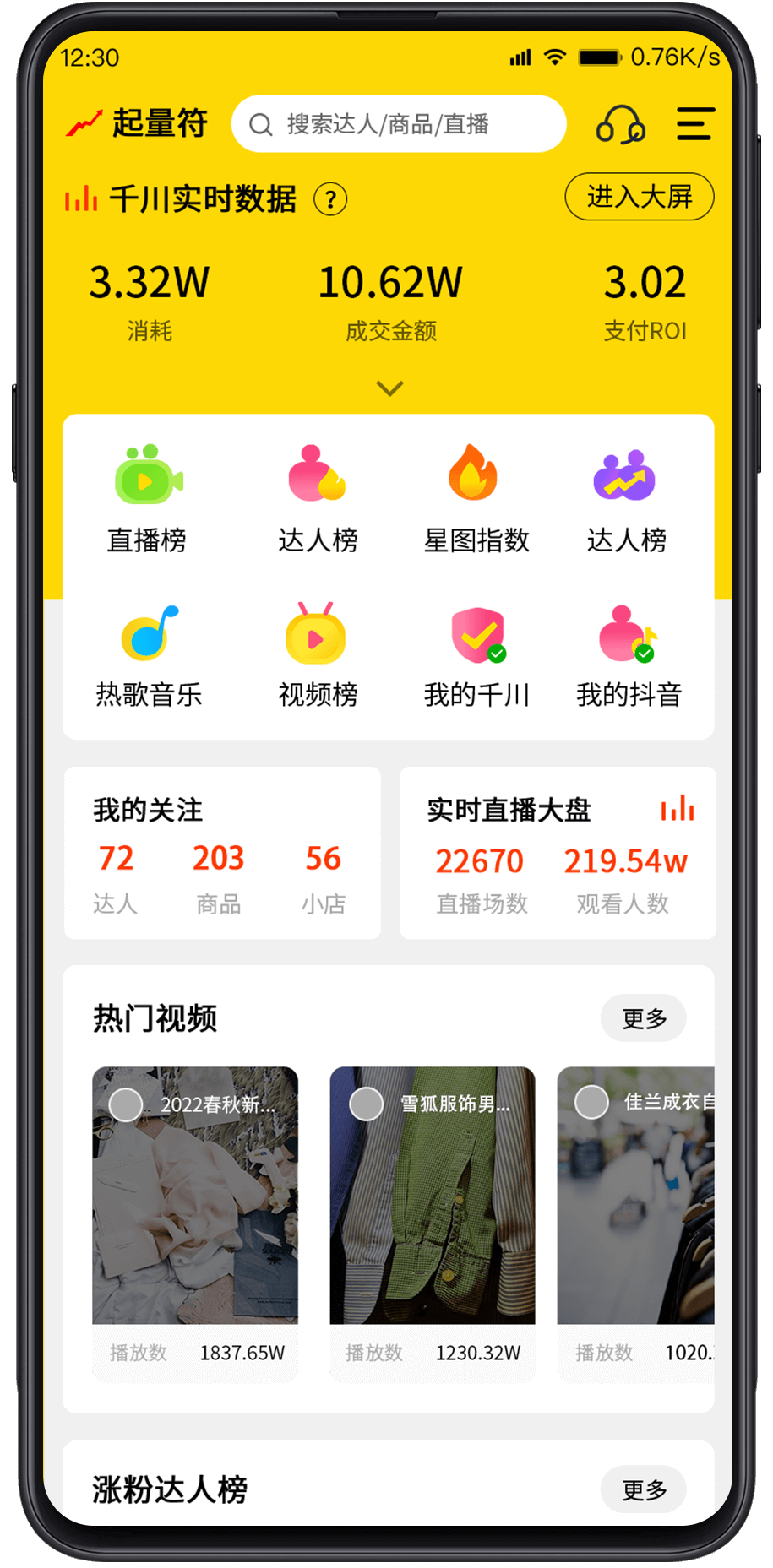Open the 实时直播大盘 card

(558, 853)
